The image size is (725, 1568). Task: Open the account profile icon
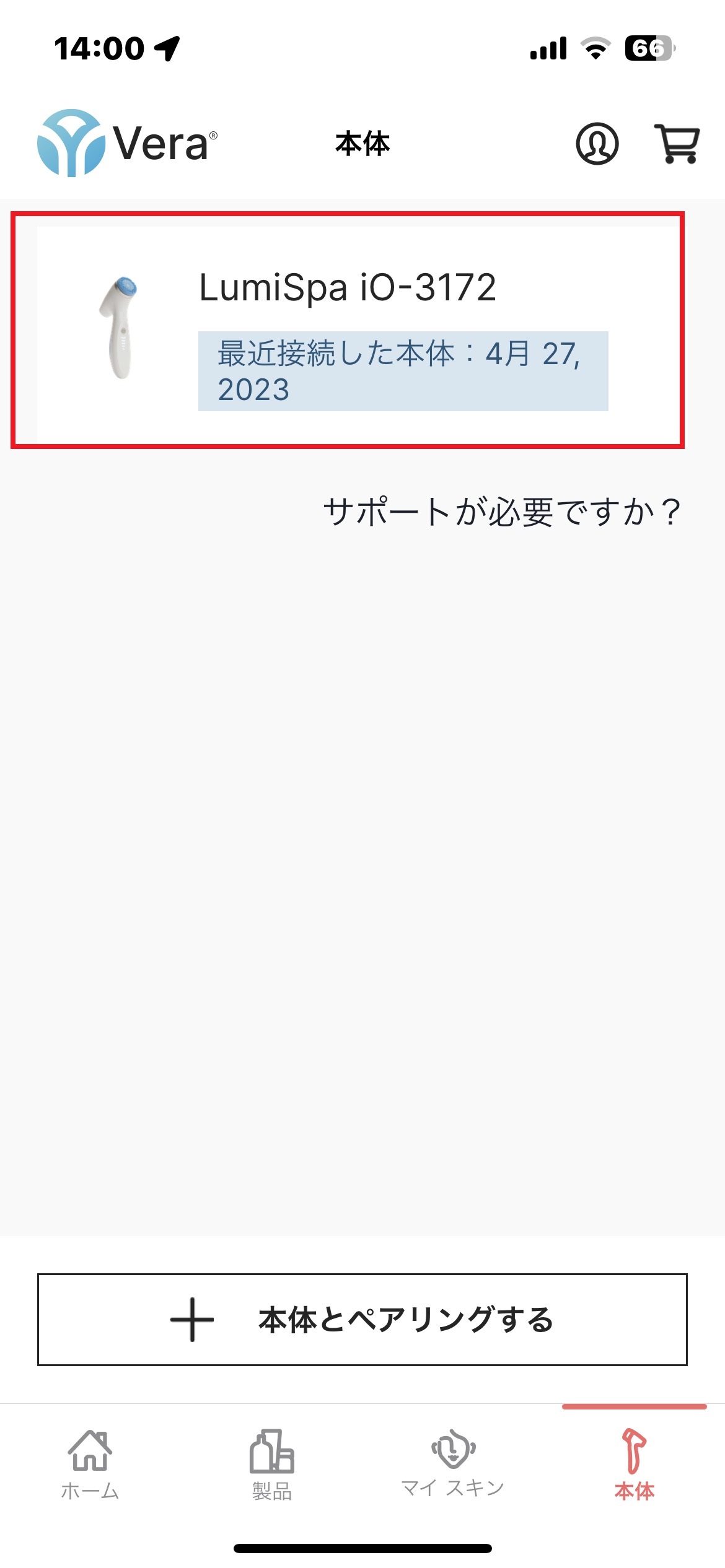coord(597,144)
